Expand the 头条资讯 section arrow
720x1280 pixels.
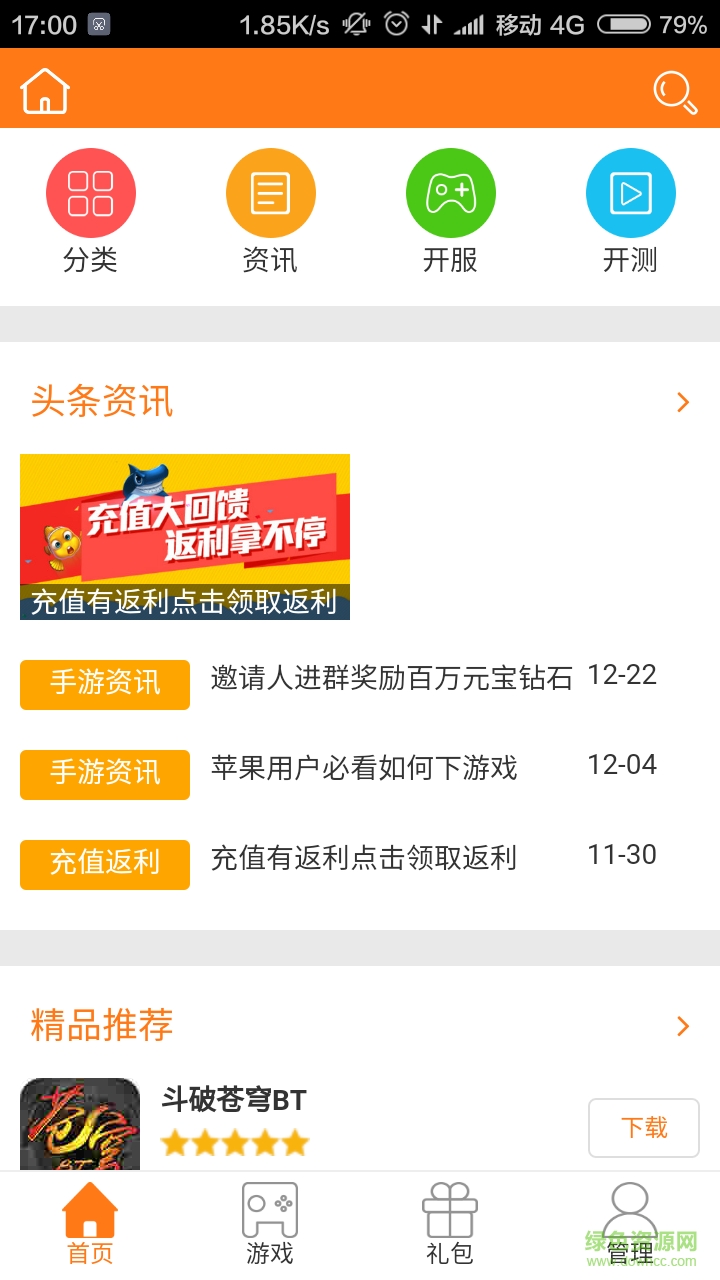(x=683, y=402)
